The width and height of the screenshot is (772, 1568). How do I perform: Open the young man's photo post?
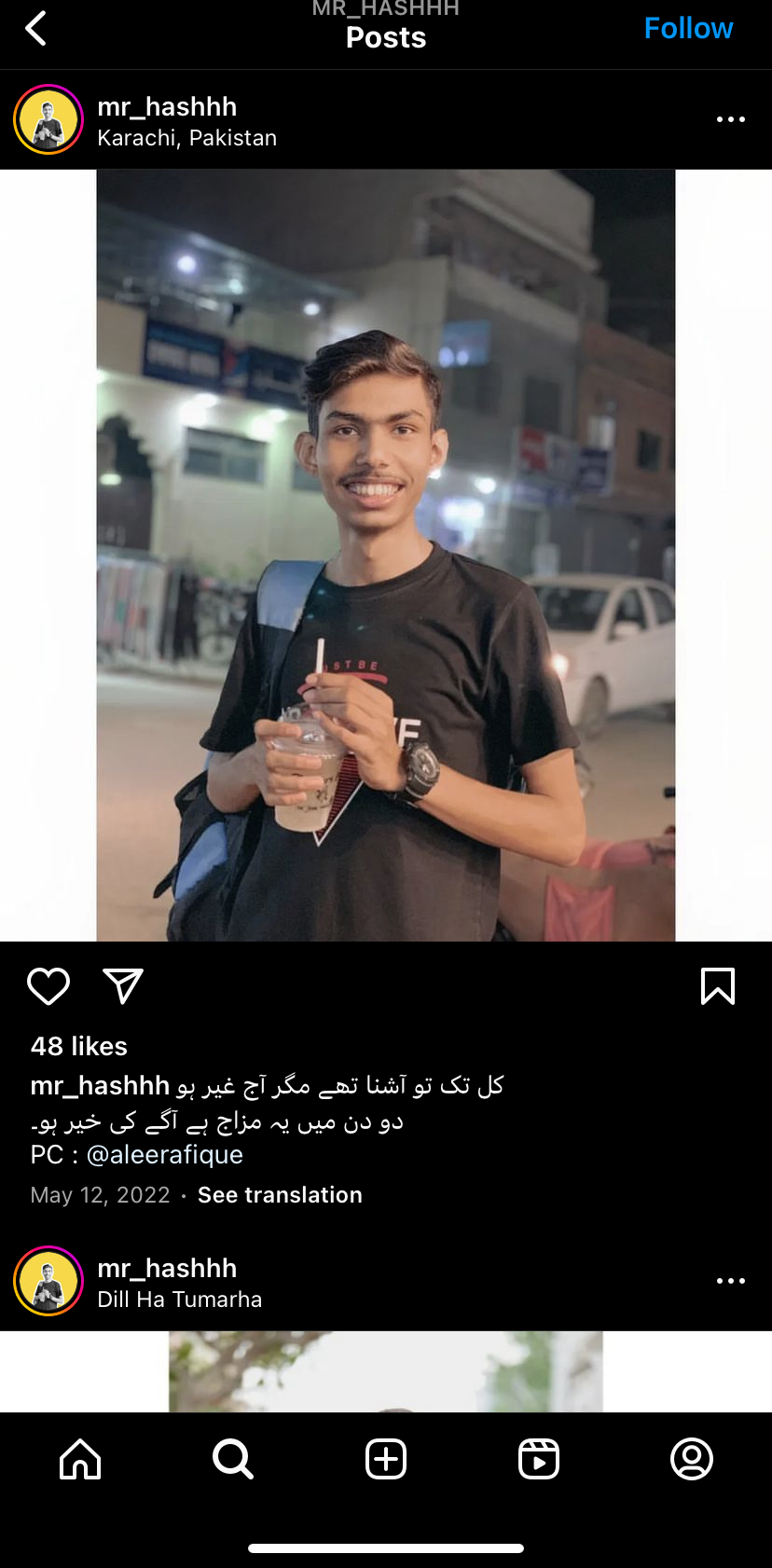386,556
